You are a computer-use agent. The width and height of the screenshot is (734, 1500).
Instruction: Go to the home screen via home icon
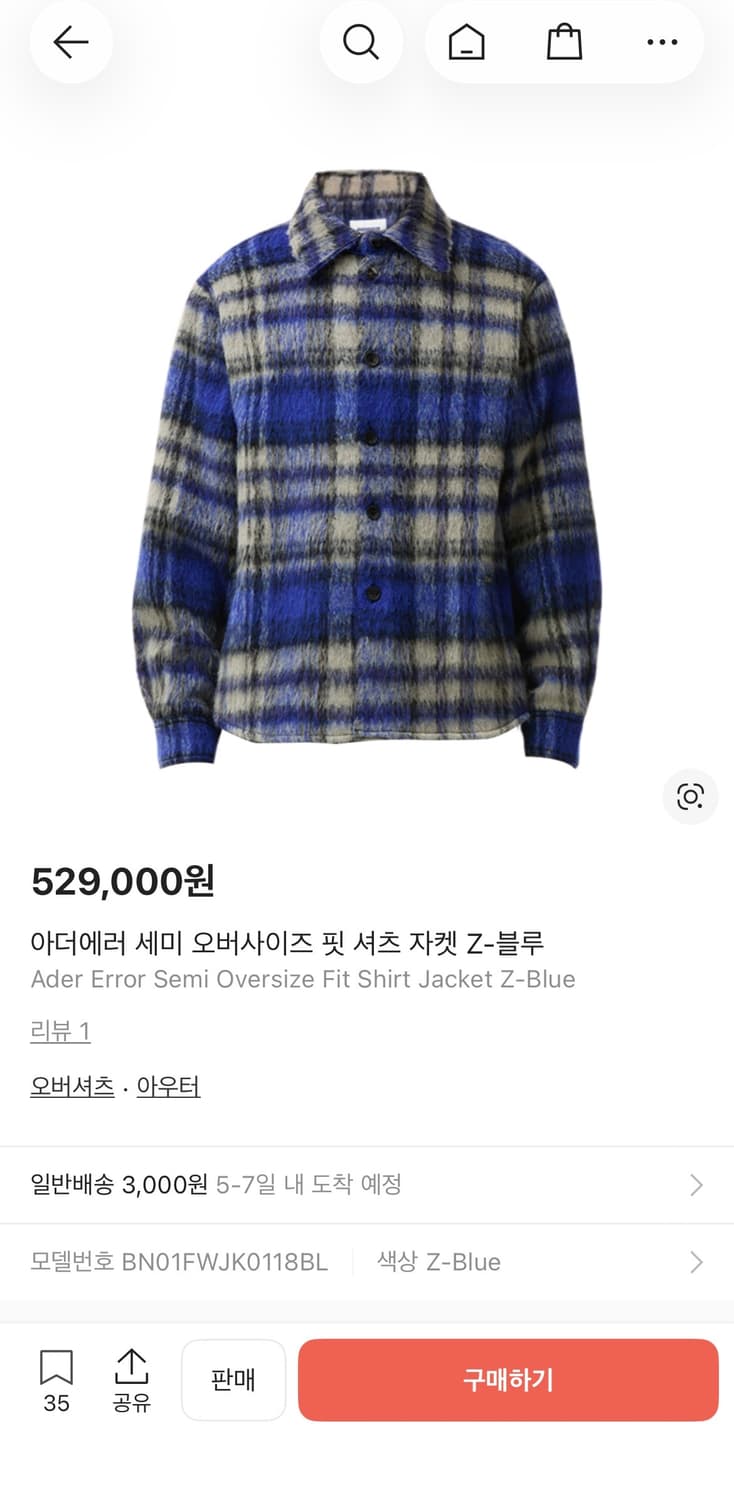[x=464, y=42]
